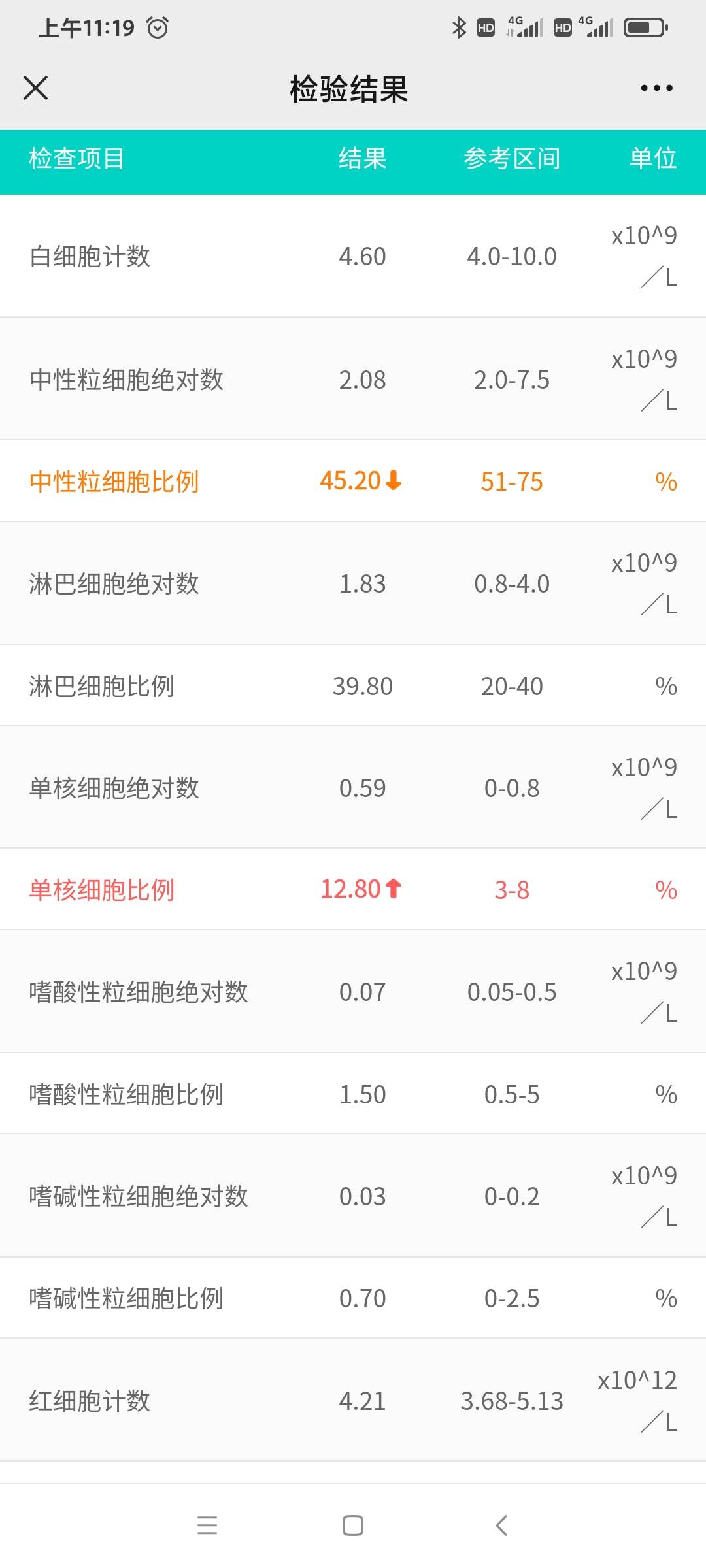Tap the alarm clock icon in the status bar

coord(157,27)
